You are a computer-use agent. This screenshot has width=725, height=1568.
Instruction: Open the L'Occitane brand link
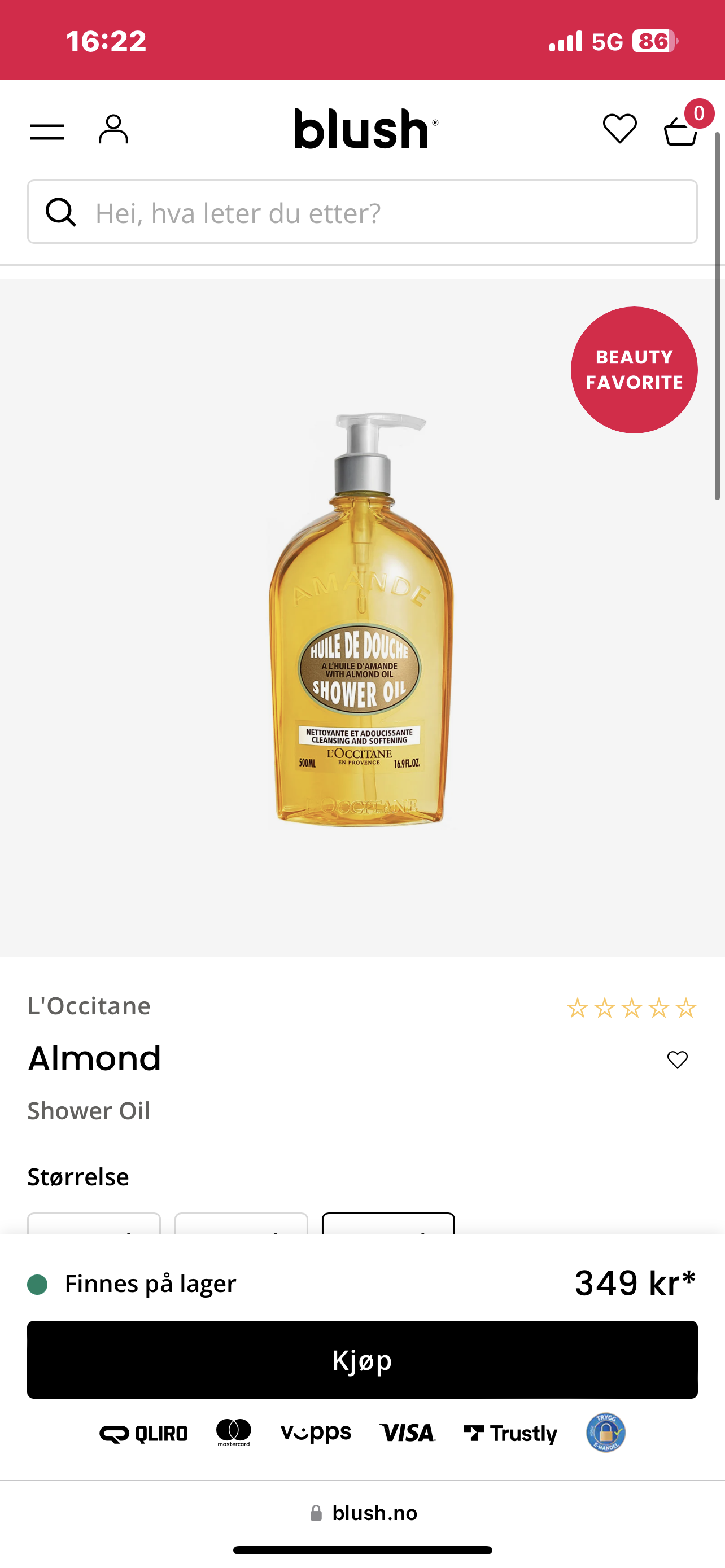pos(89,1006)
